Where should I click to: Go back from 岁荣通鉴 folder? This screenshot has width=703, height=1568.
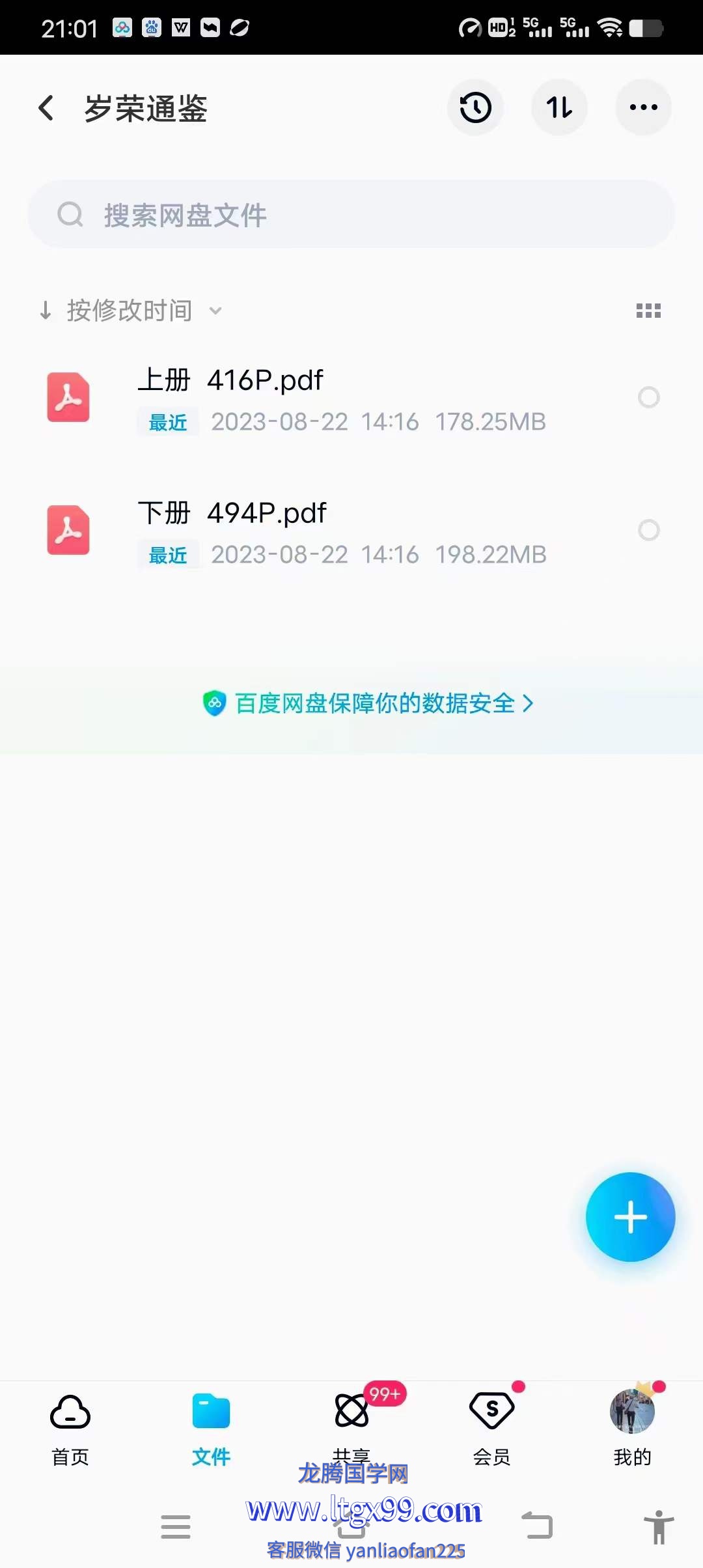click(x=46, y=108)
